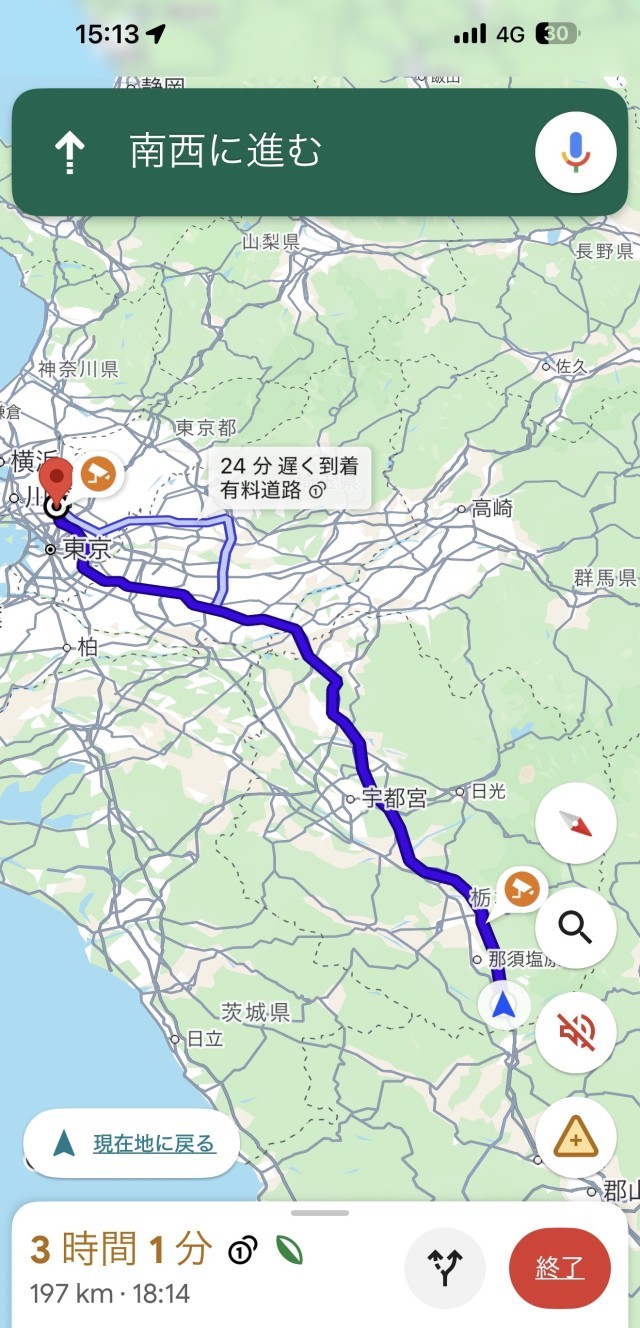Tap the compass to reorient the map

(x=576, y=823)
